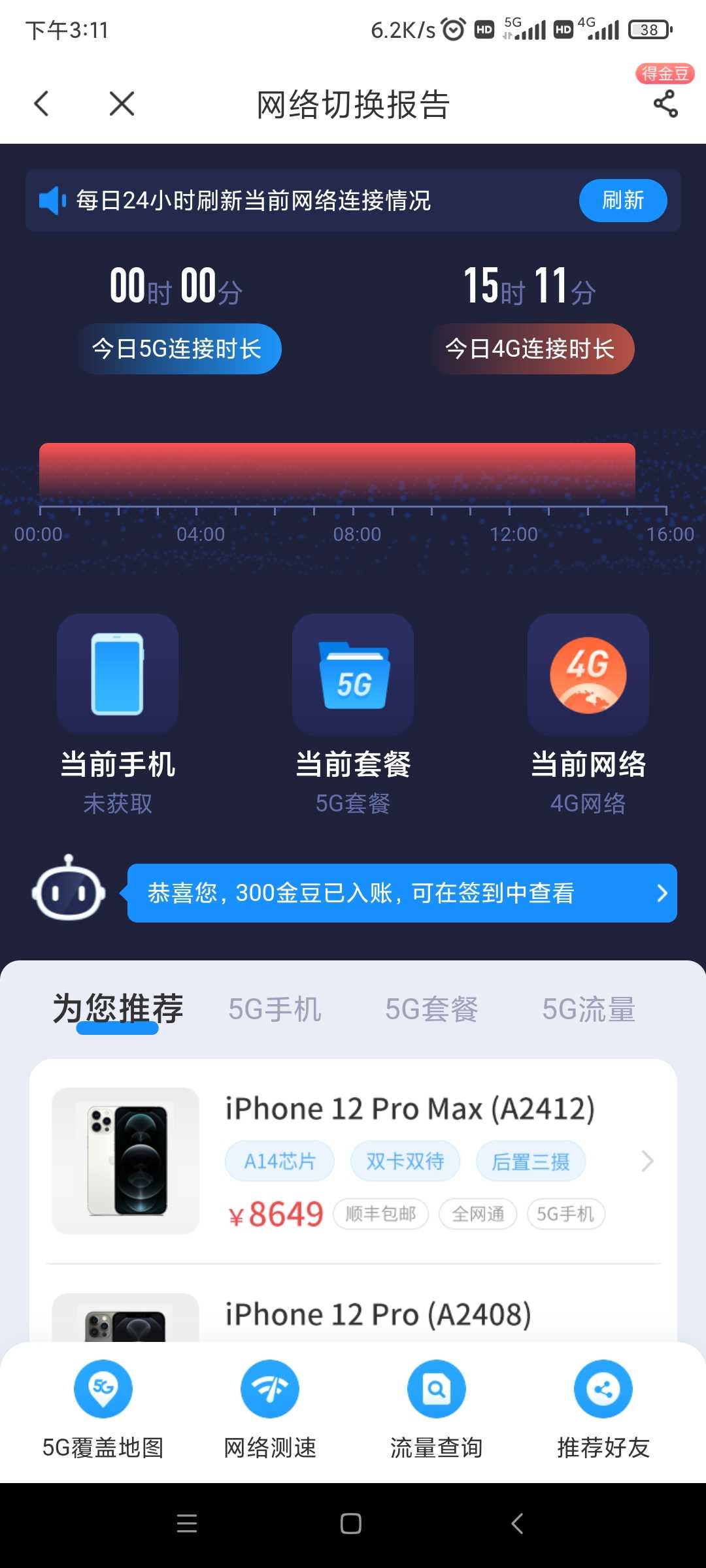Viewport: 706px width, 1568px height.
Task: Tap 推荐好友 to recommend friends
Action: point(603,1410)
